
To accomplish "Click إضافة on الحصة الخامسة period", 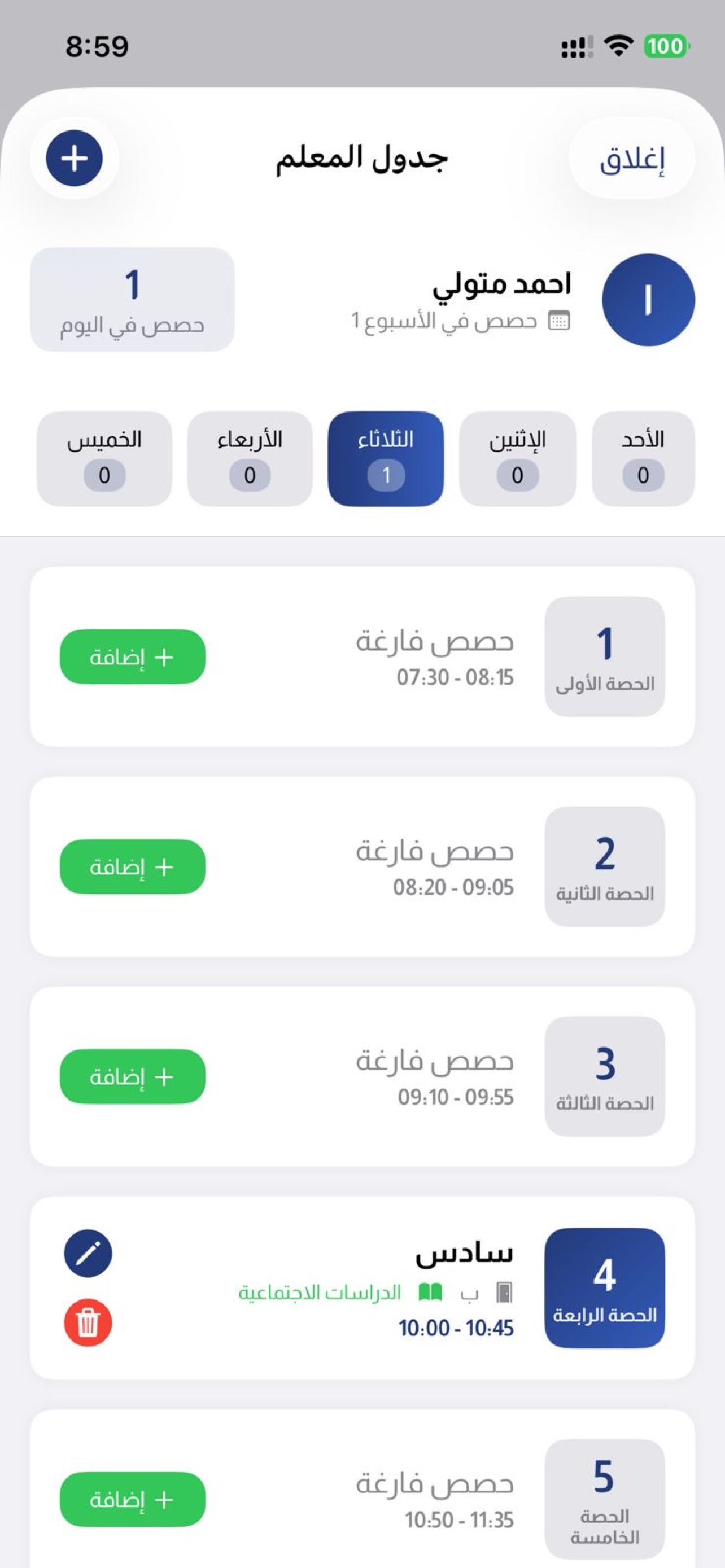I will point(134,1499).
